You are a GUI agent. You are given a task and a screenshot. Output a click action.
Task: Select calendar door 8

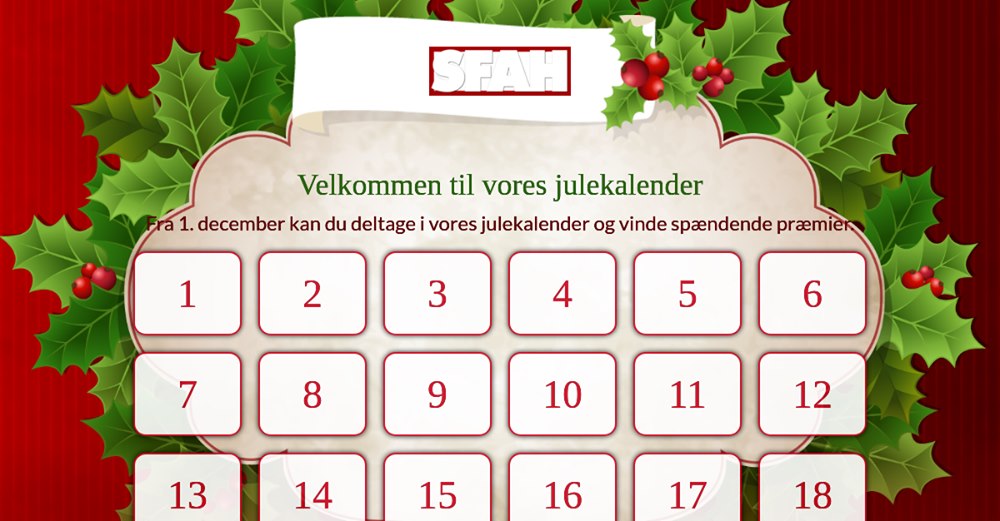pos(312,394)
